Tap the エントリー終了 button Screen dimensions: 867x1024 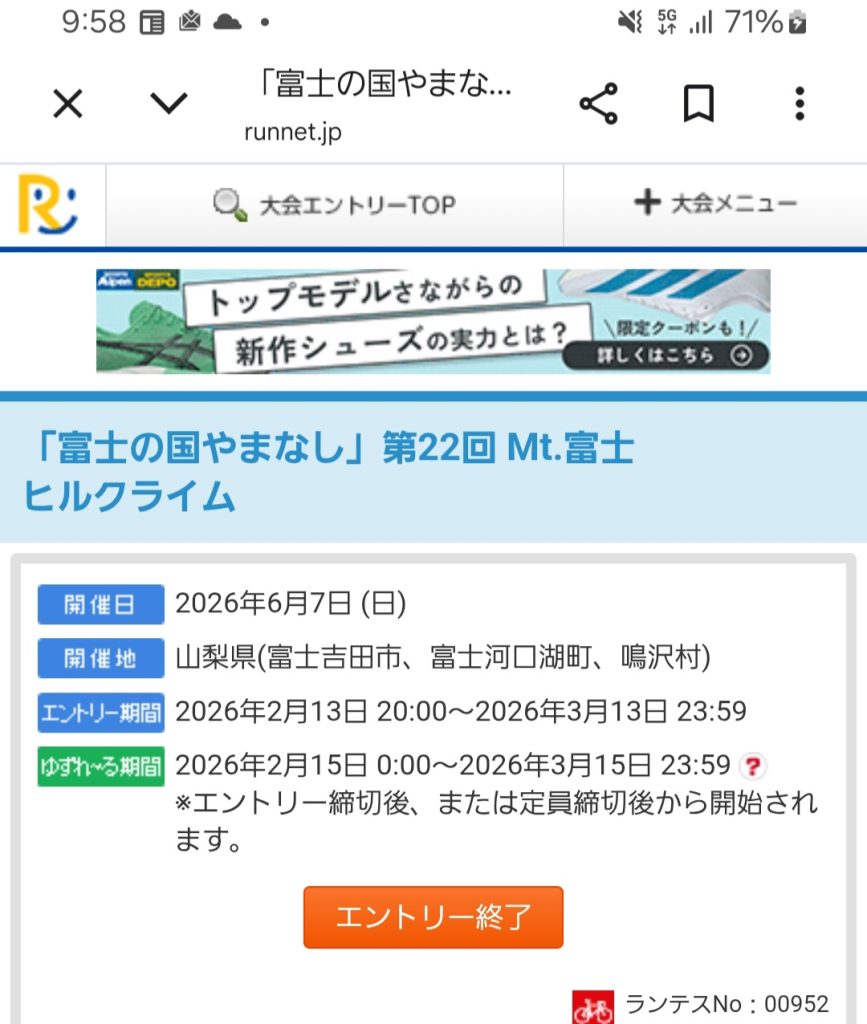[x=433, y=917]
